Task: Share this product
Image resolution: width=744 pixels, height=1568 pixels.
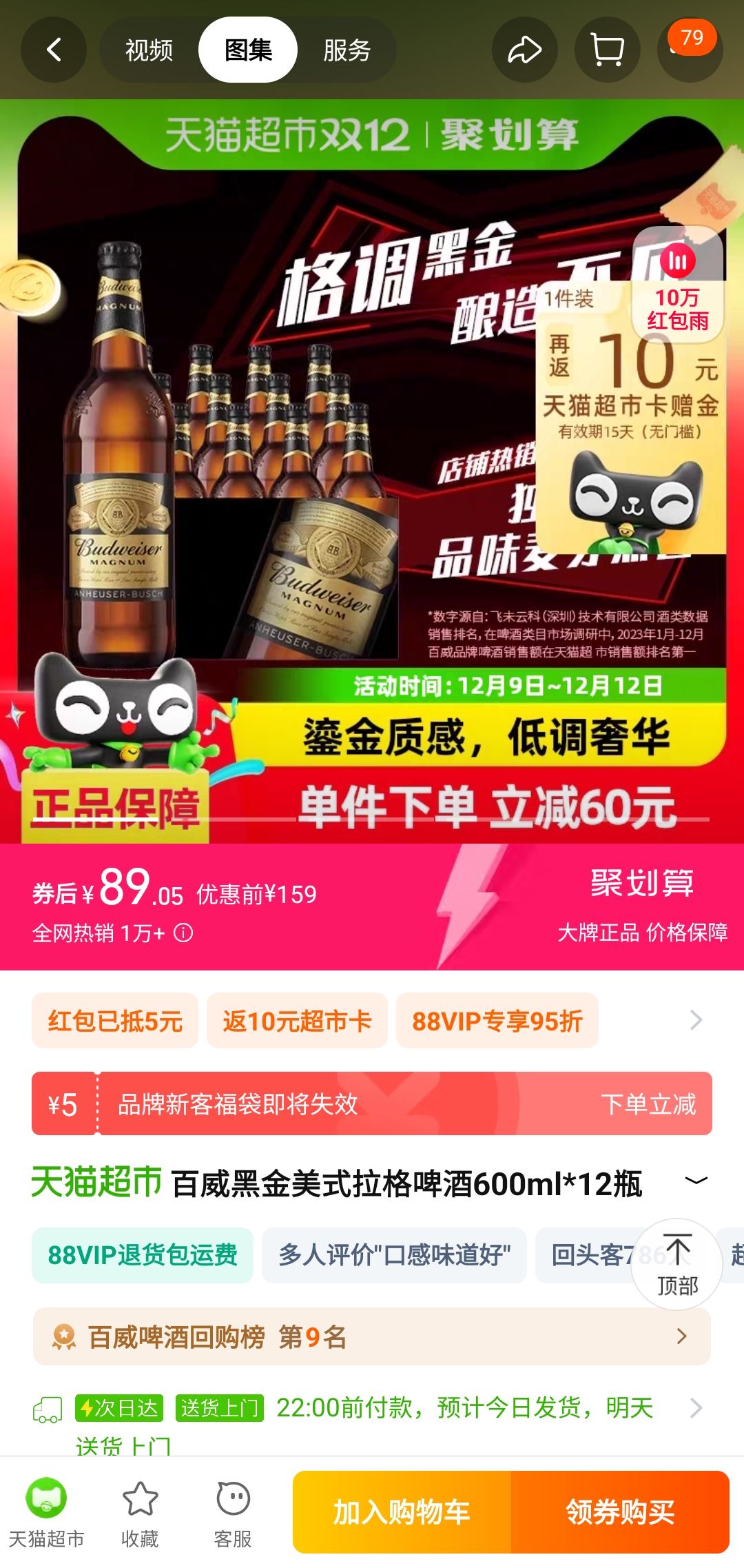Action: pyautogui.click(x=524, y=50)
